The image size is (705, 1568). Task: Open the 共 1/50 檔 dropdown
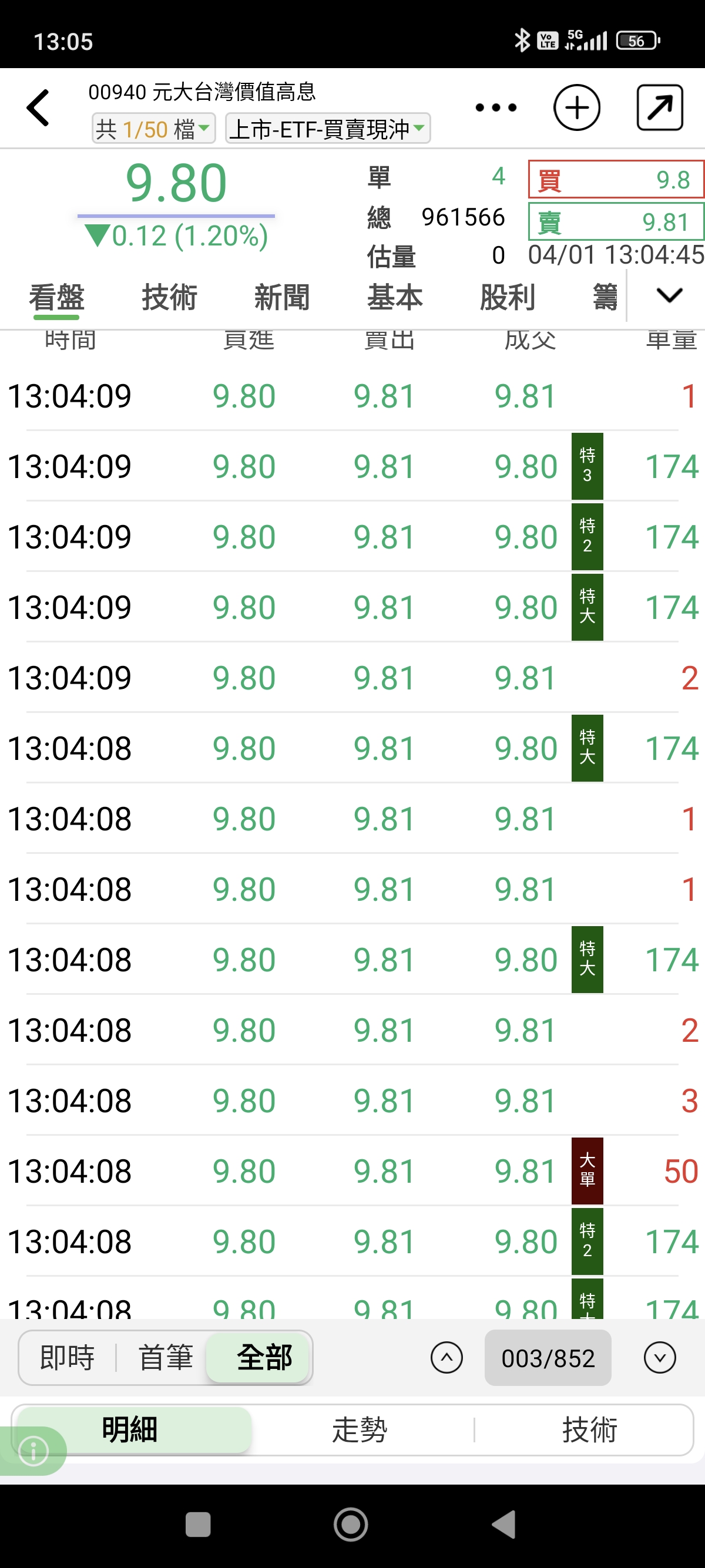[x=153, y=129]
